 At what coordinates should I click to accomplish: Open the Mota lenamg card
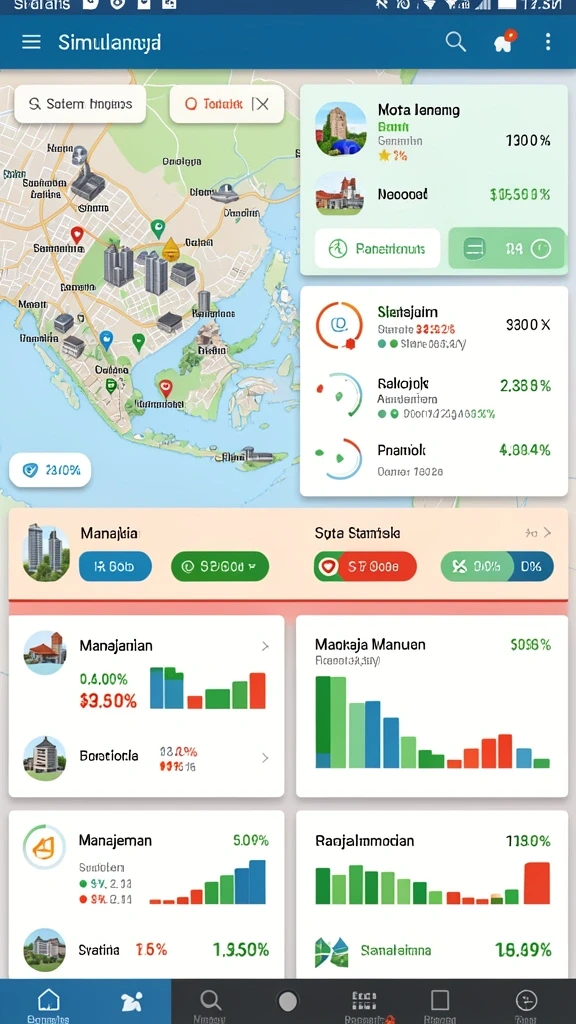point(434,129)
